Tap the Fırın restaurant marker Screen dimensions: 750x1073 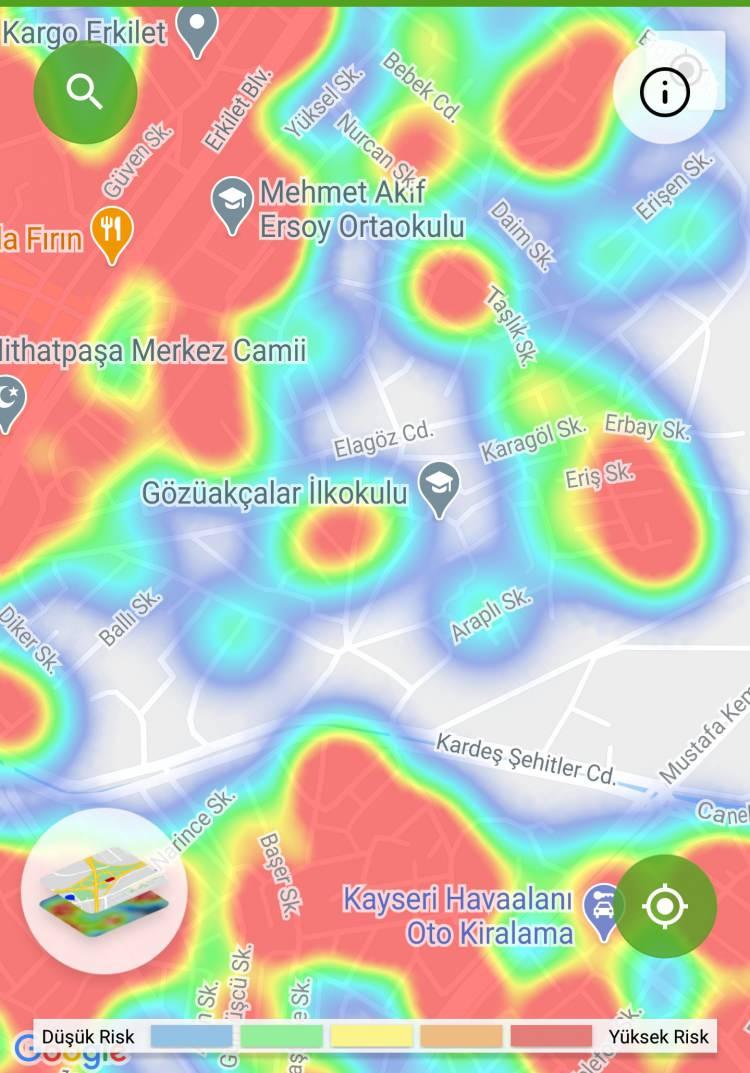point(110,233)
